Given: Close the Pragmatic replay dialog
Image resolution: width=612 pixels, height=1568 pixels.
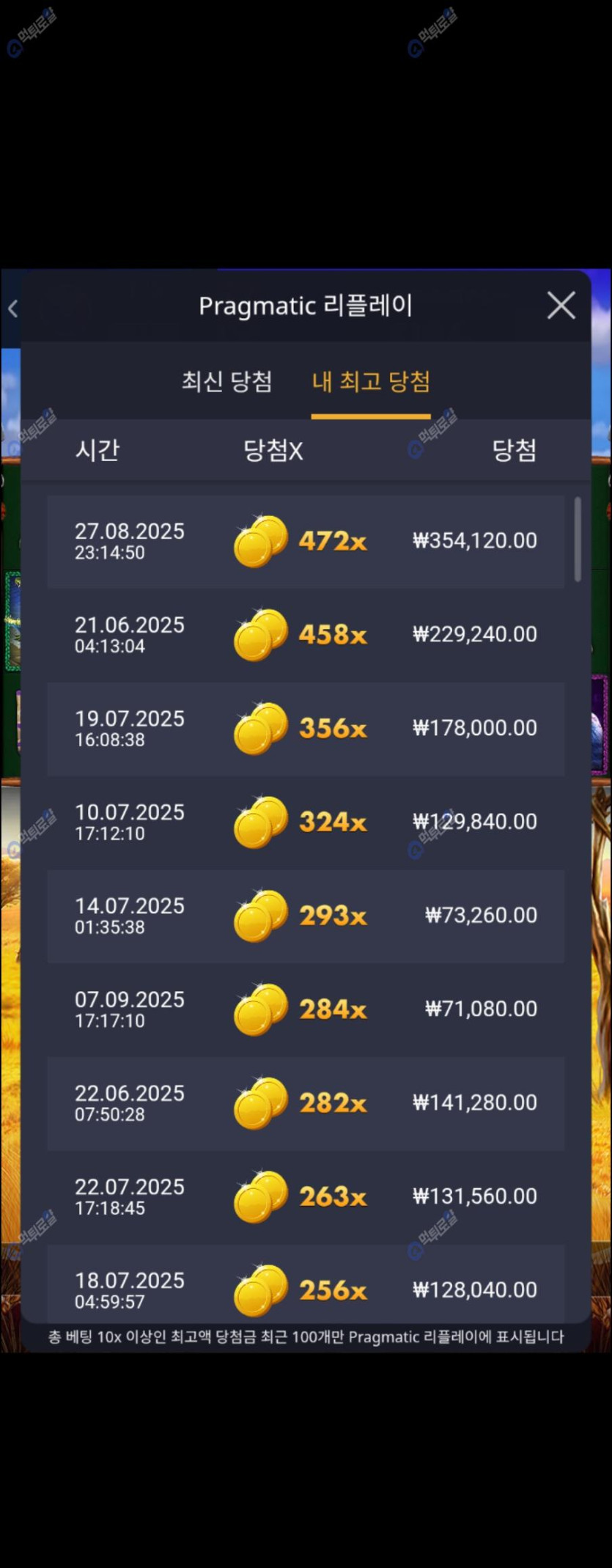Looking at the screenshot, I should click(x=561, y=306).
